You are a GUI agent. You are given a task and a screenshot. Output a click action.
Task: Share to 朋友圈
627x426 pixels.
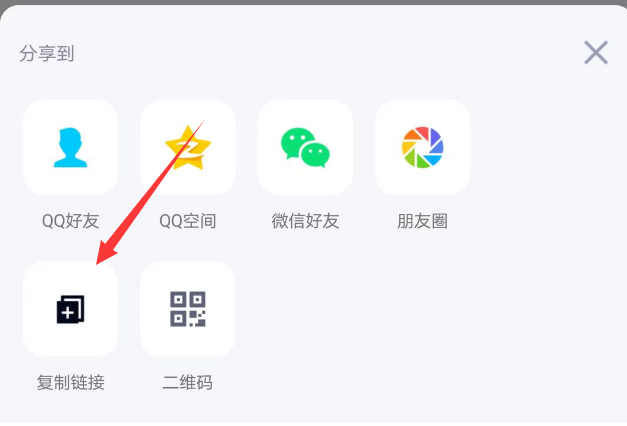(422, 148)
